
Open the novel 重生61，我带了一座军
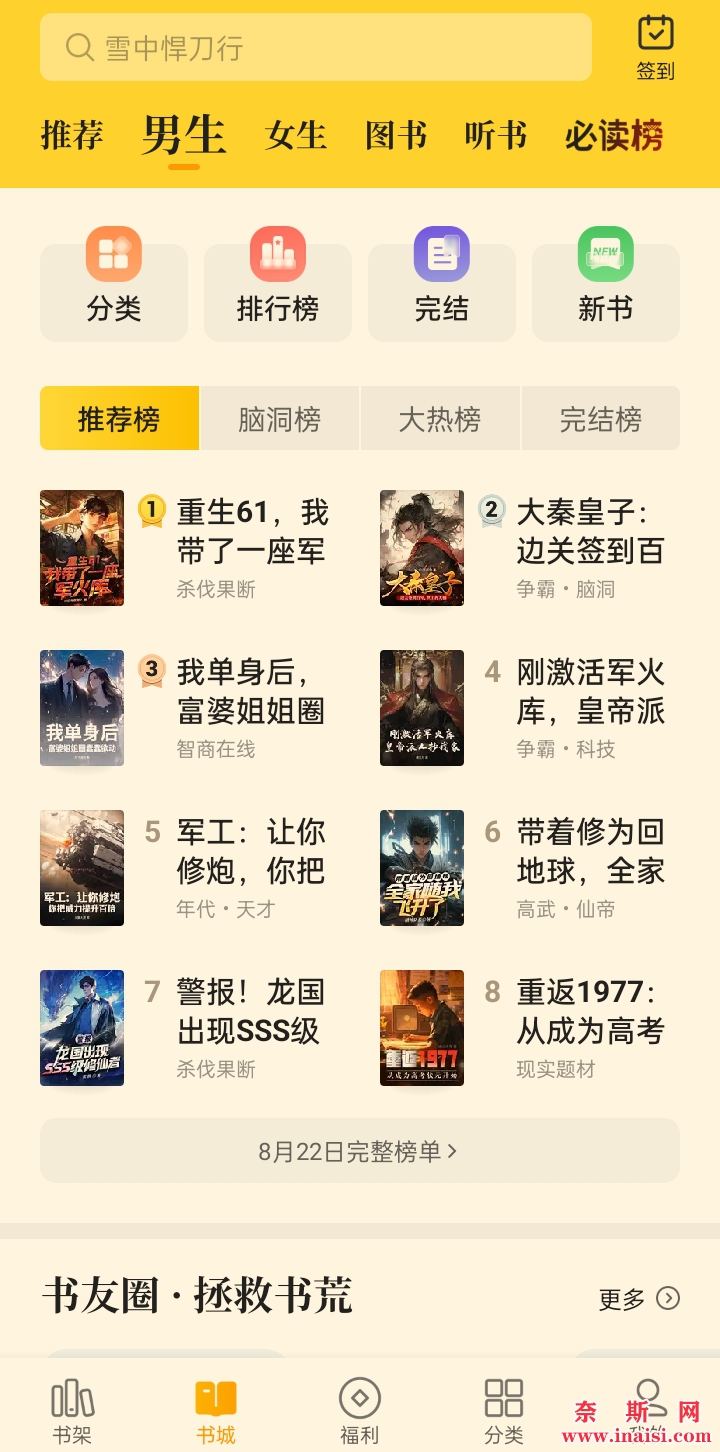252,532
